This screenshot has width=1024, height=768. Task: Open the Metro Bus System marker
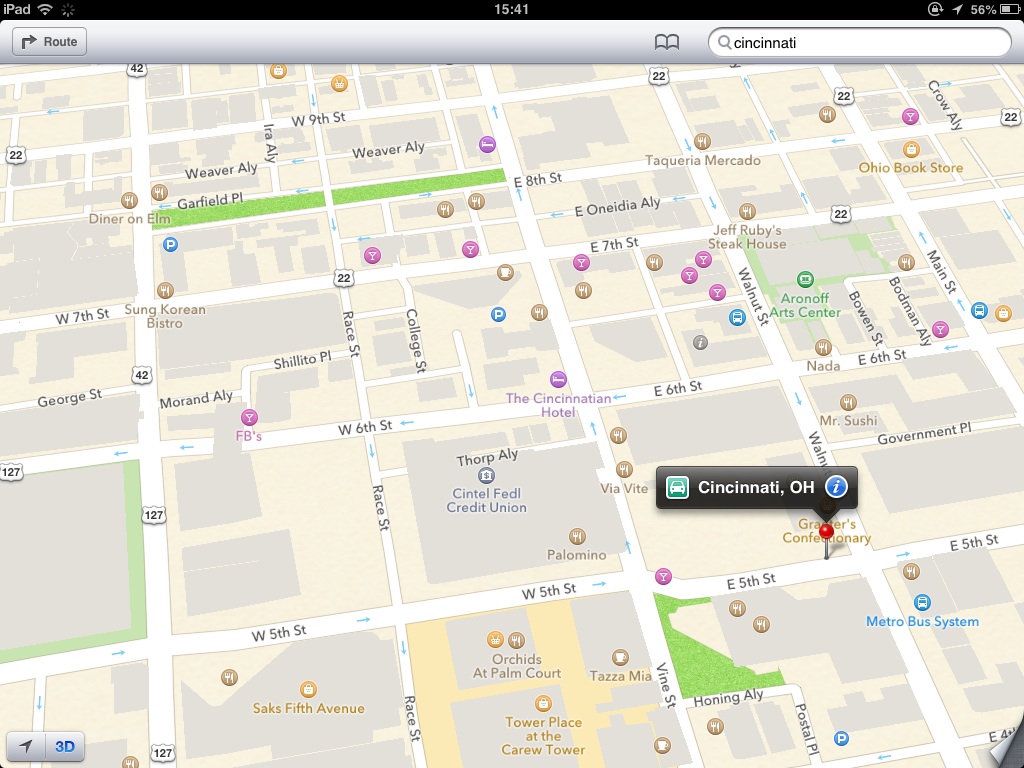921,602
